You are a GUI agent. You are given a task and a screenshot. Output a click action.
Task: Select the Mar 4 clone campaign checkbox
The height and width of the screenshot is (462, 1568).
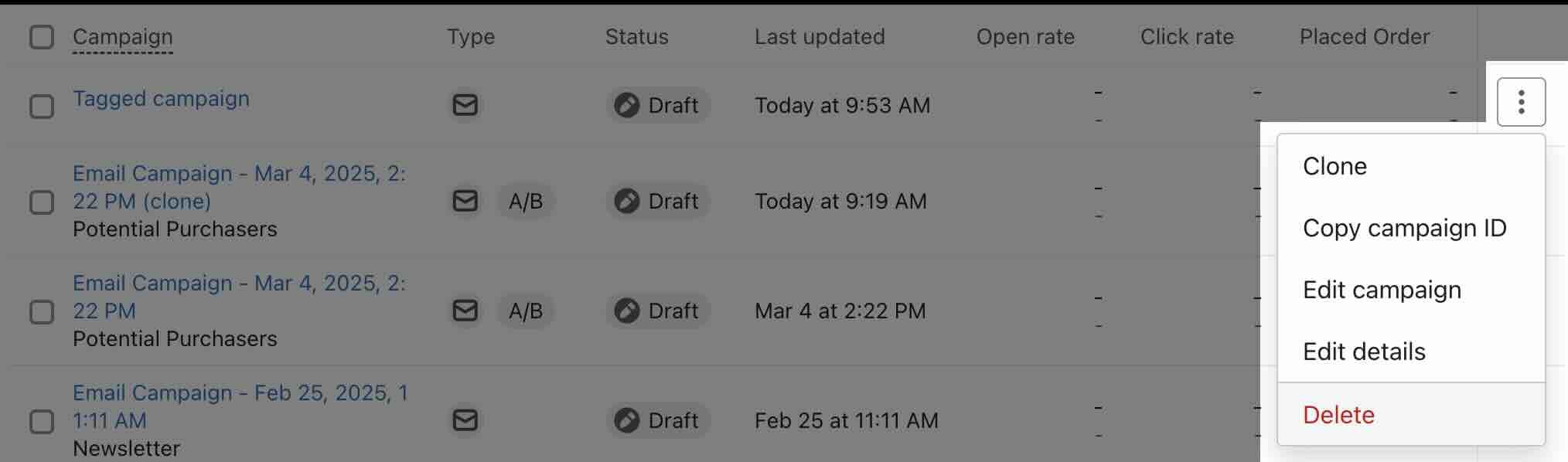42,202
